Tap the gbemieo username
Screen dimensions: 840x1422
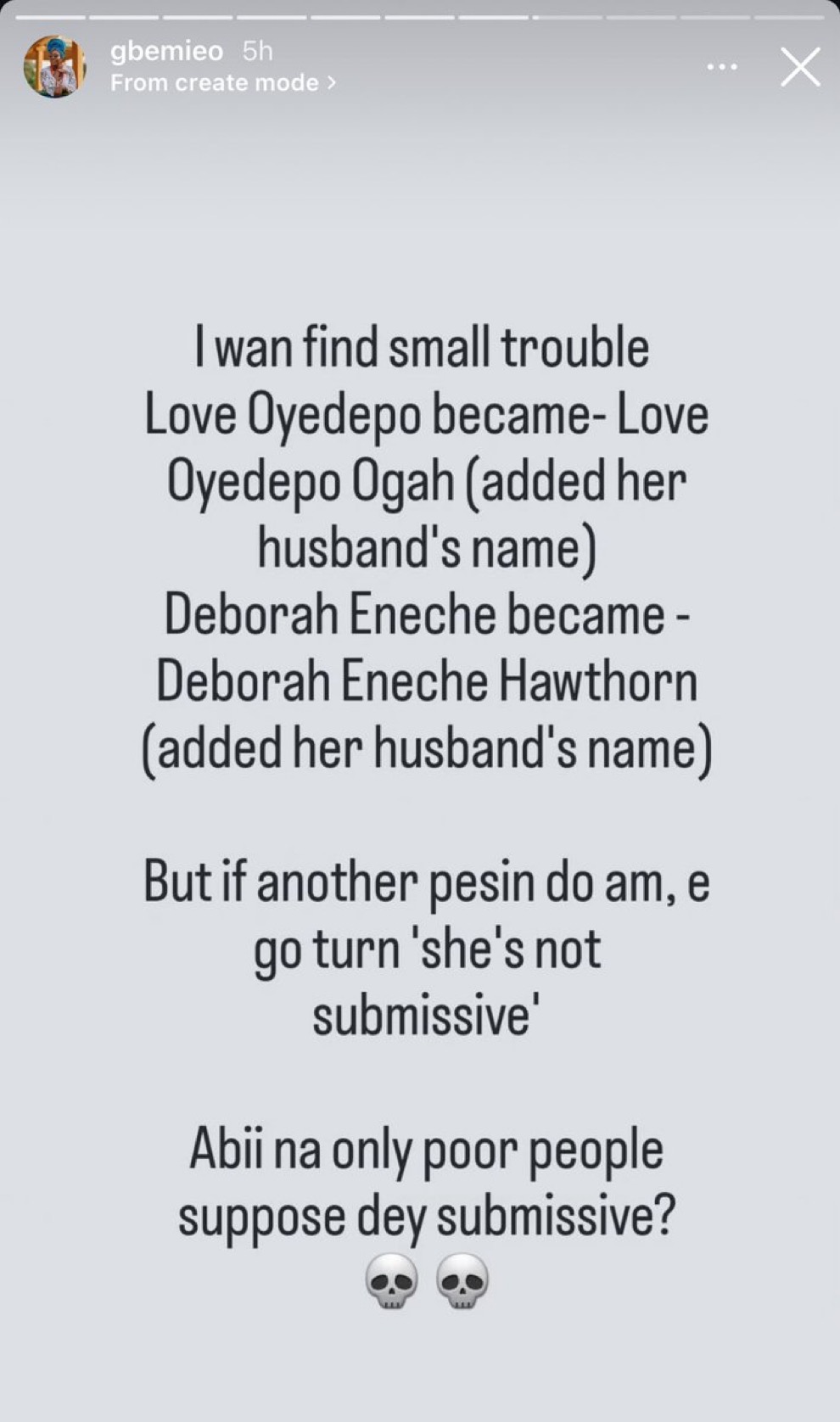[x=166, y=51]
